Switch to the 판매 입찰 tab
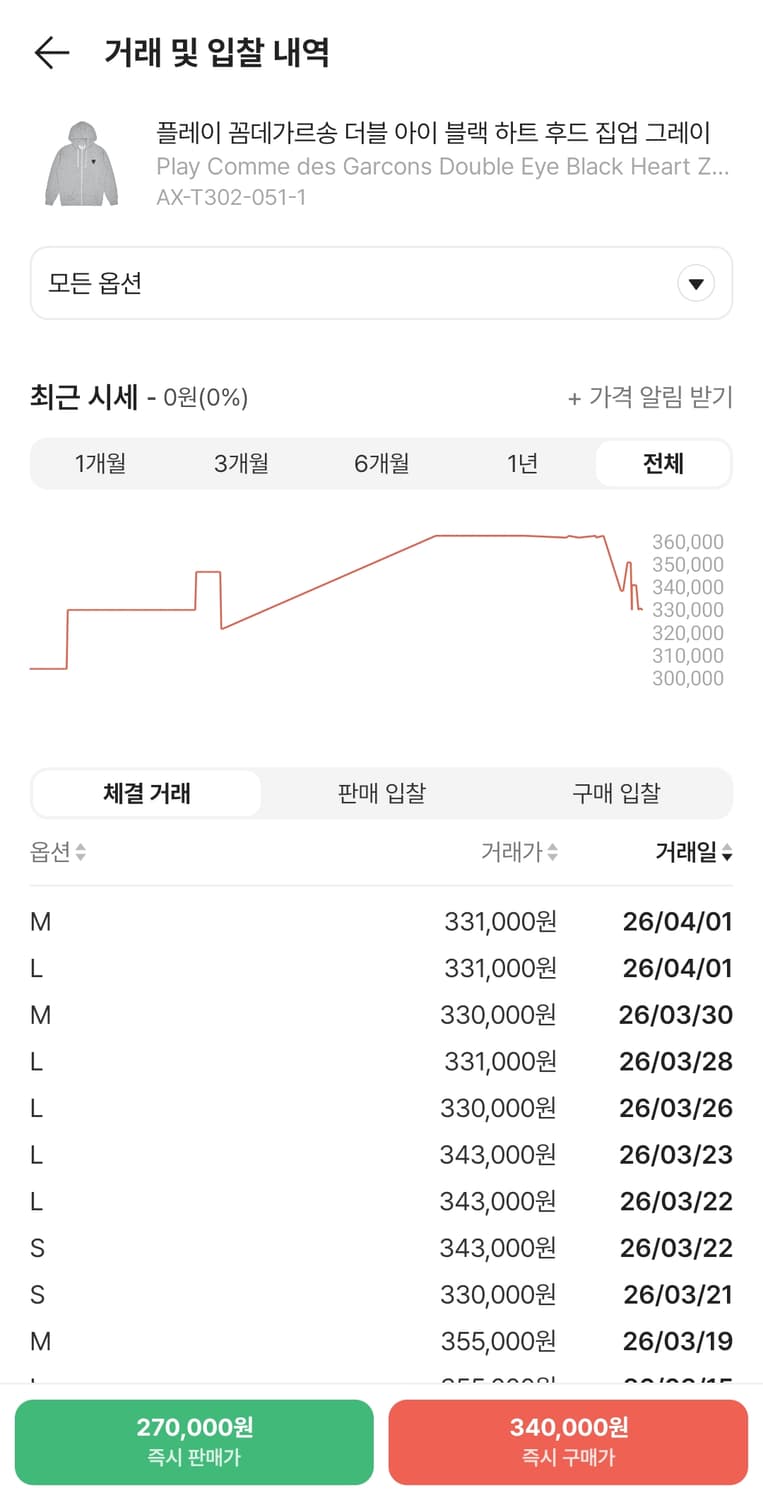 (381, 792)
